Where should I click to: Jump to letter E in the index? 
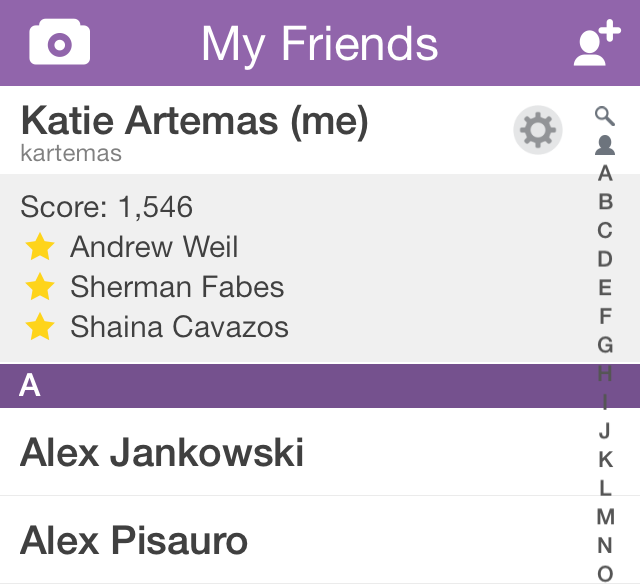click(x=605, y=288)
